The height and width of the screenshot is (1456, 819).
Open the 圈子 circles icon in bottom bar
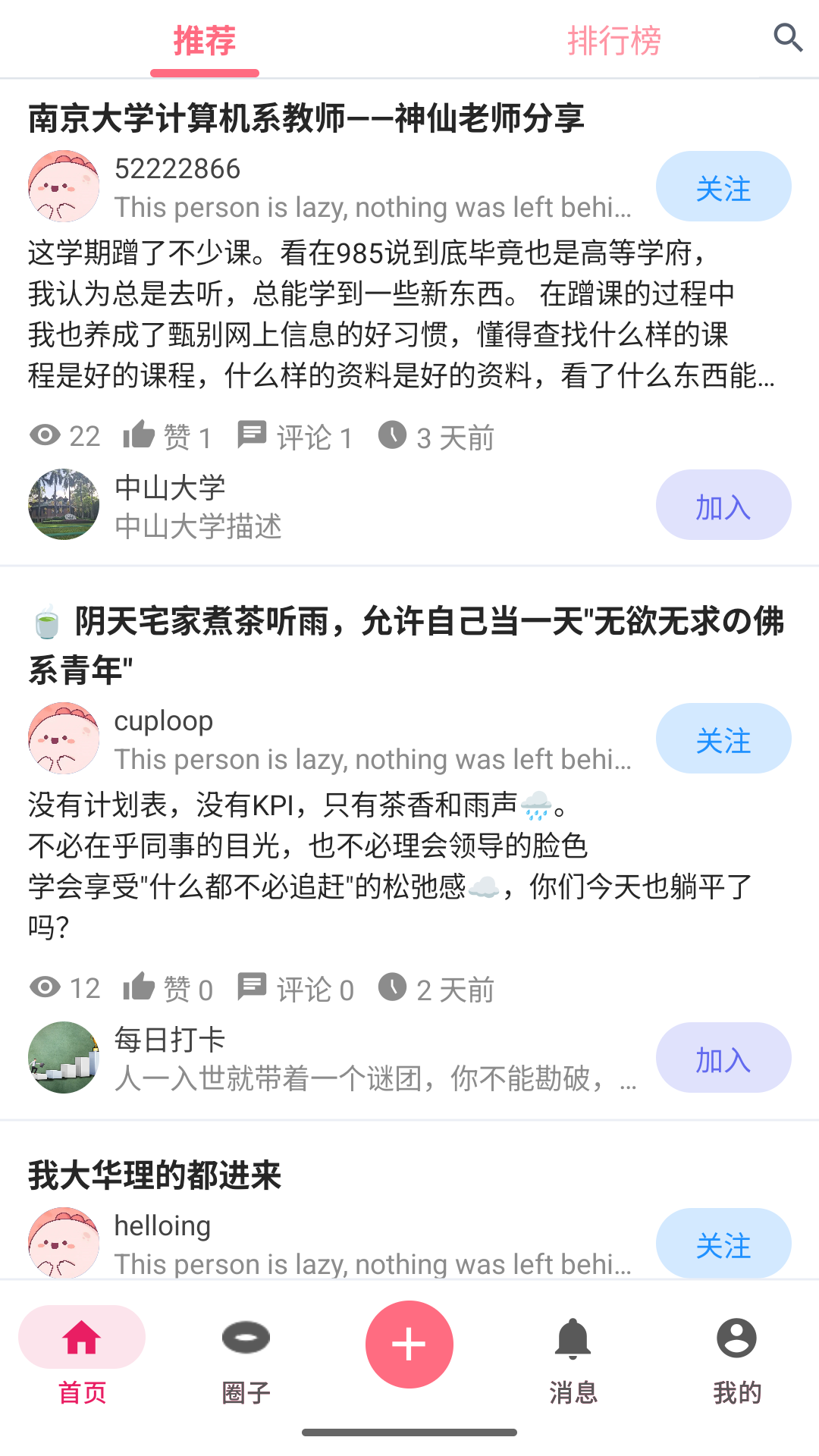point(245,1337)
